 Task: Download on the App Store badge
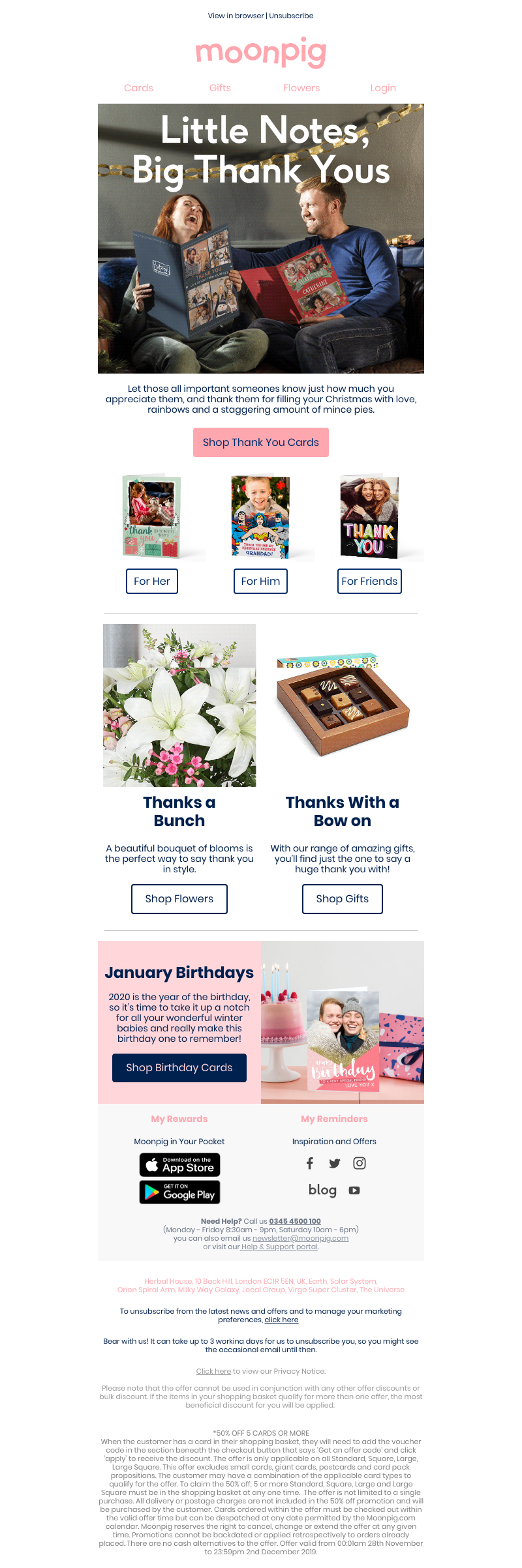(179, 1165)
